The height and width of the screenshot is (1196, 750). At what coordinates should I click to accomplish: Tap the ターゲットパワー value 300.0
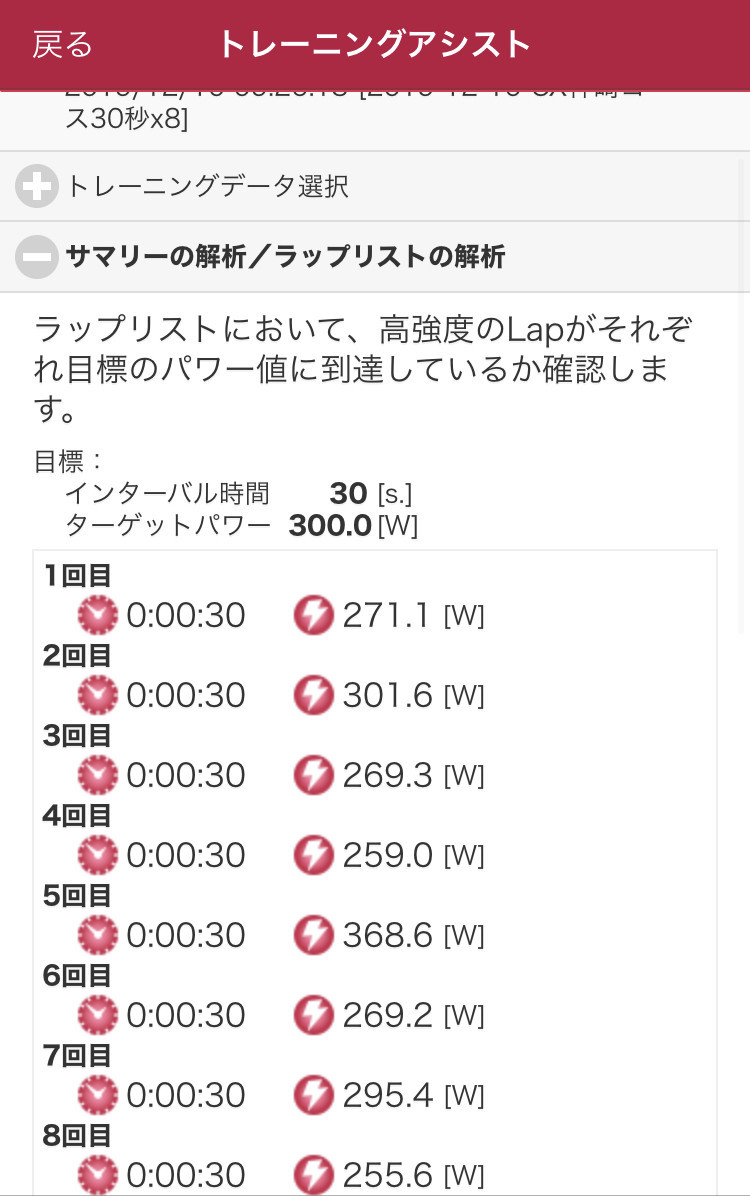coord(330,526)
